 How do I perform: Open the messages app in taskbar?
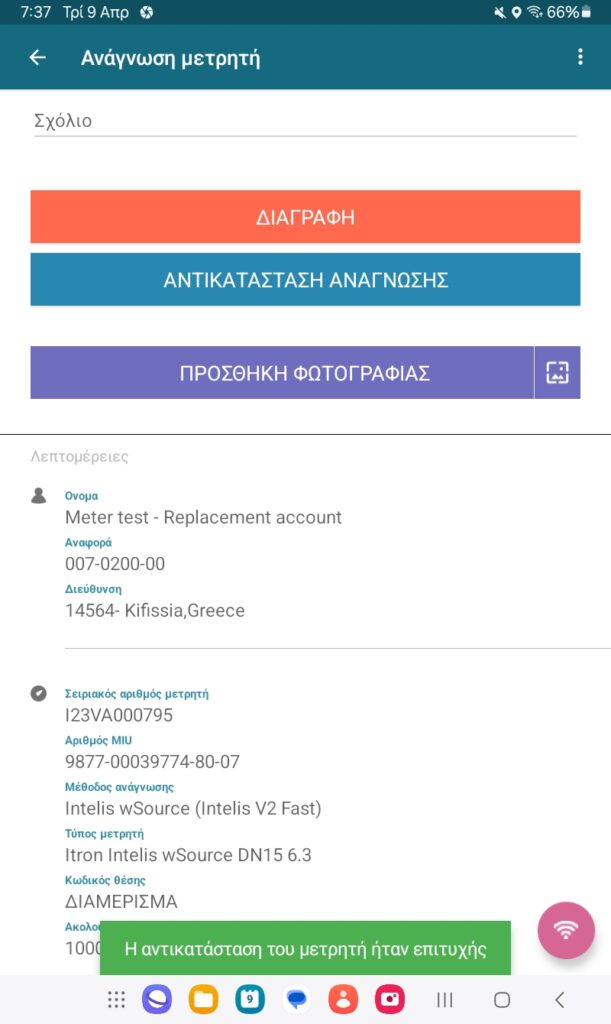coord(296,999)
